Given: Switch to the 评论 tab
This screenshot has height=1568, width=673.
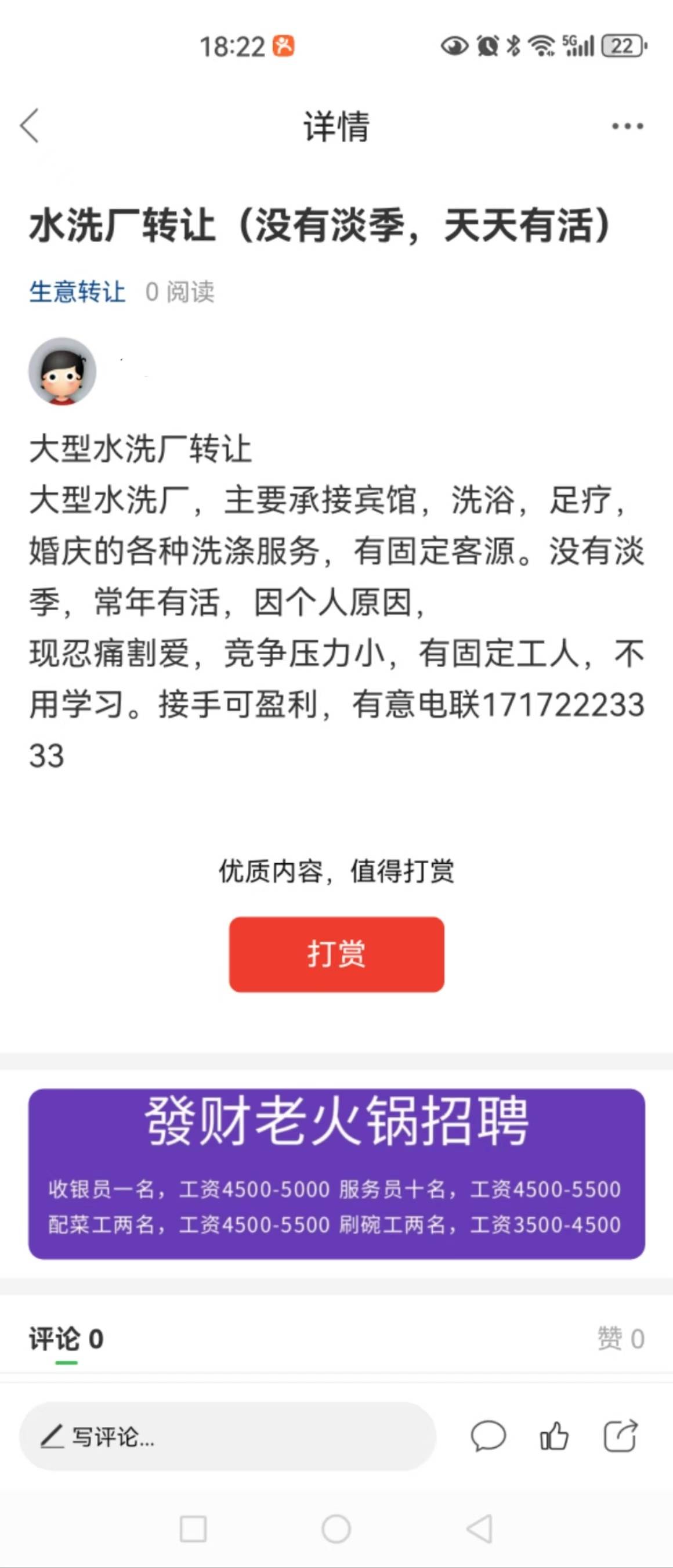Looking at the screenshot, I should [66, 1339].
